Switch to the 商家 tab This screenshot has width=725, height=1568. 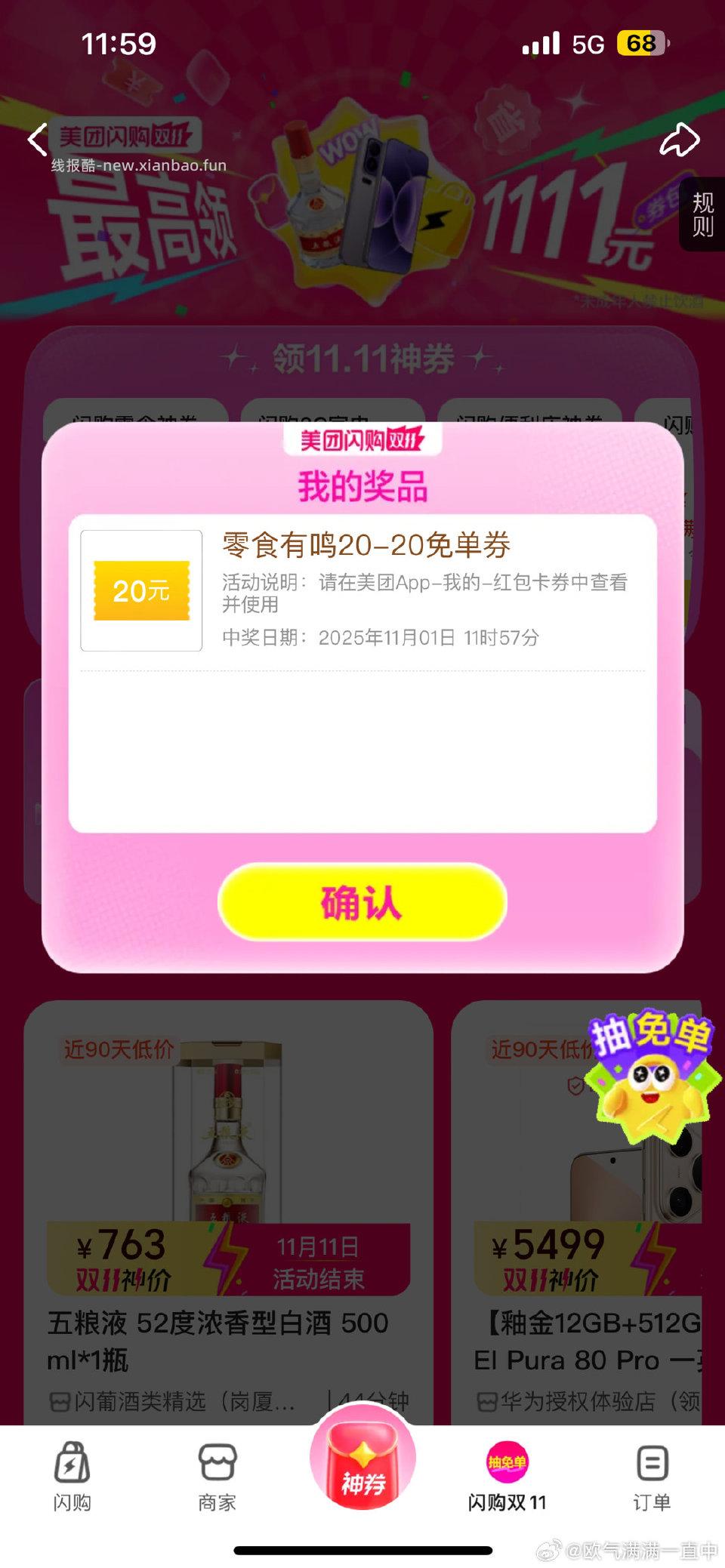pos(217,1476)
